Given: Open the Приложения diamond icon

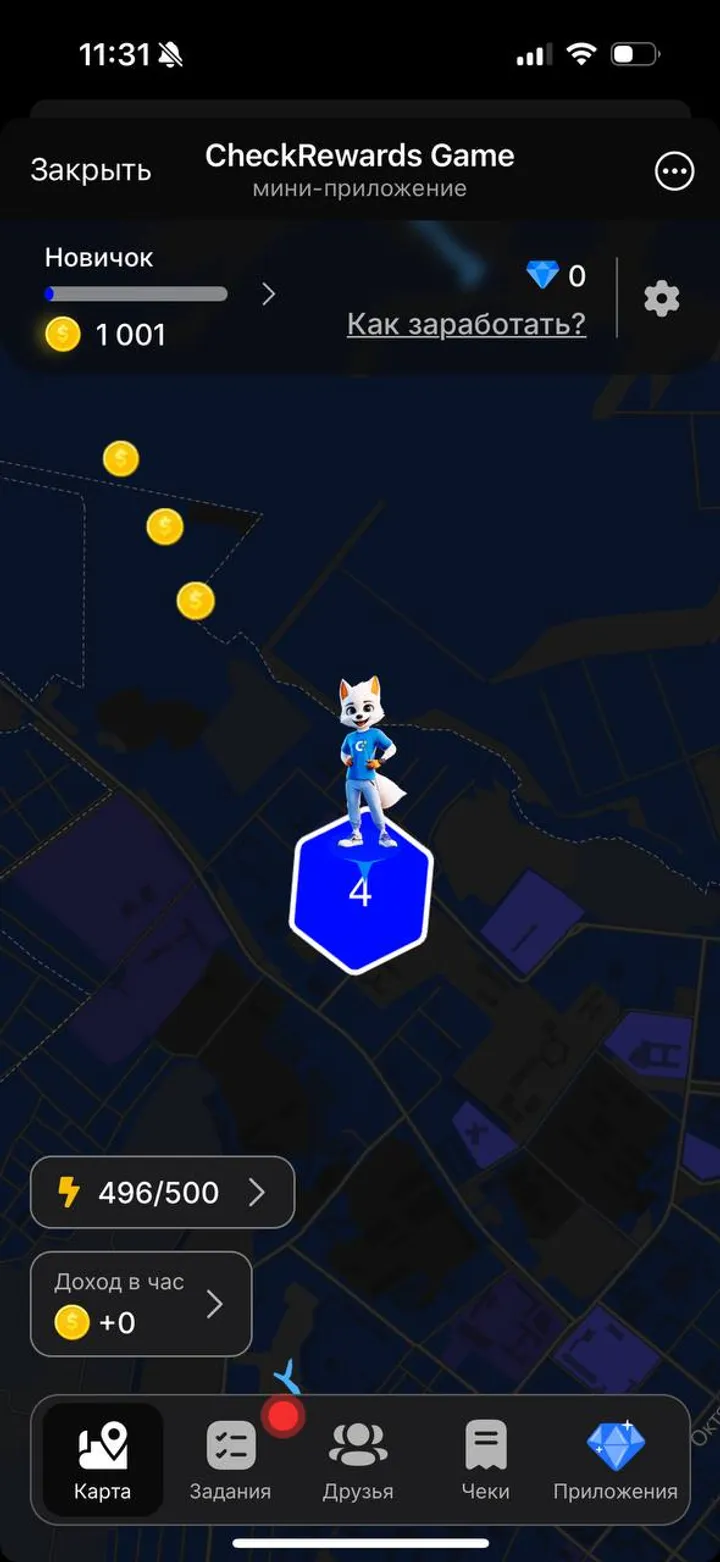Looking at the screenshot, I should point(617,1443).
